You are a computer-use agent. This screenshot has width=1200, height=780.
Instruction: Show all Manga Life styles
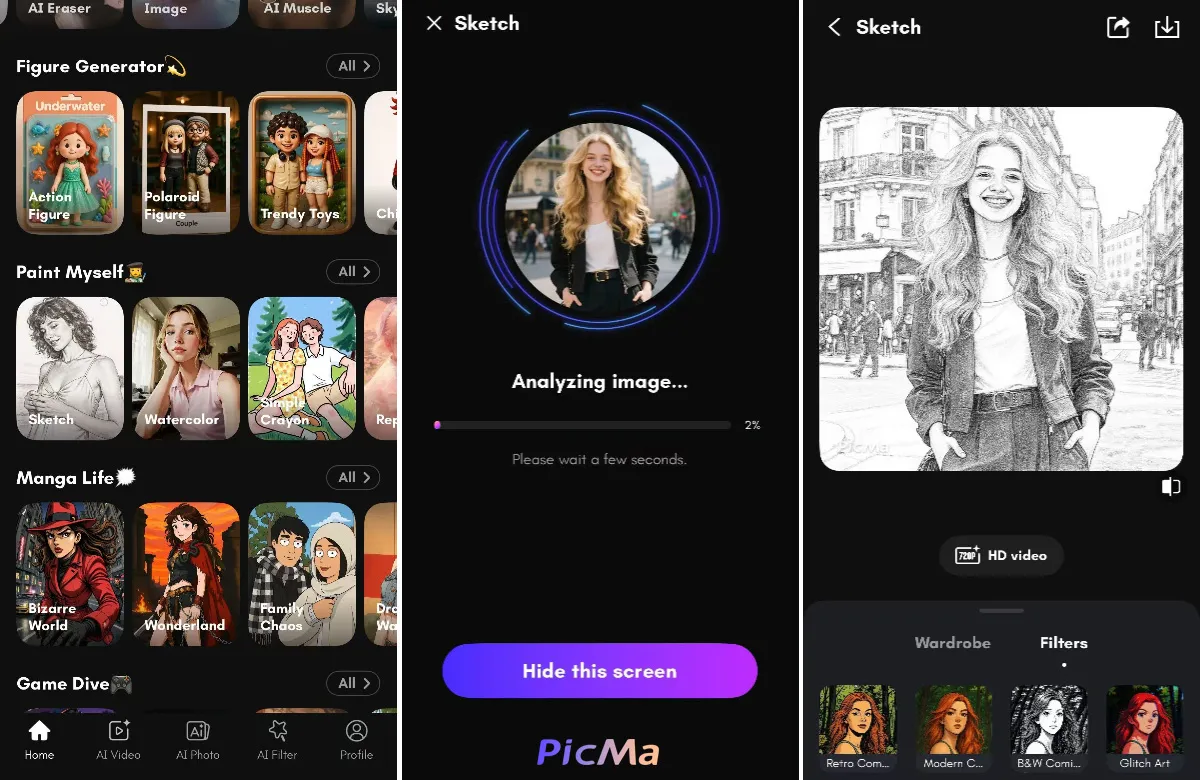point(353,477)
